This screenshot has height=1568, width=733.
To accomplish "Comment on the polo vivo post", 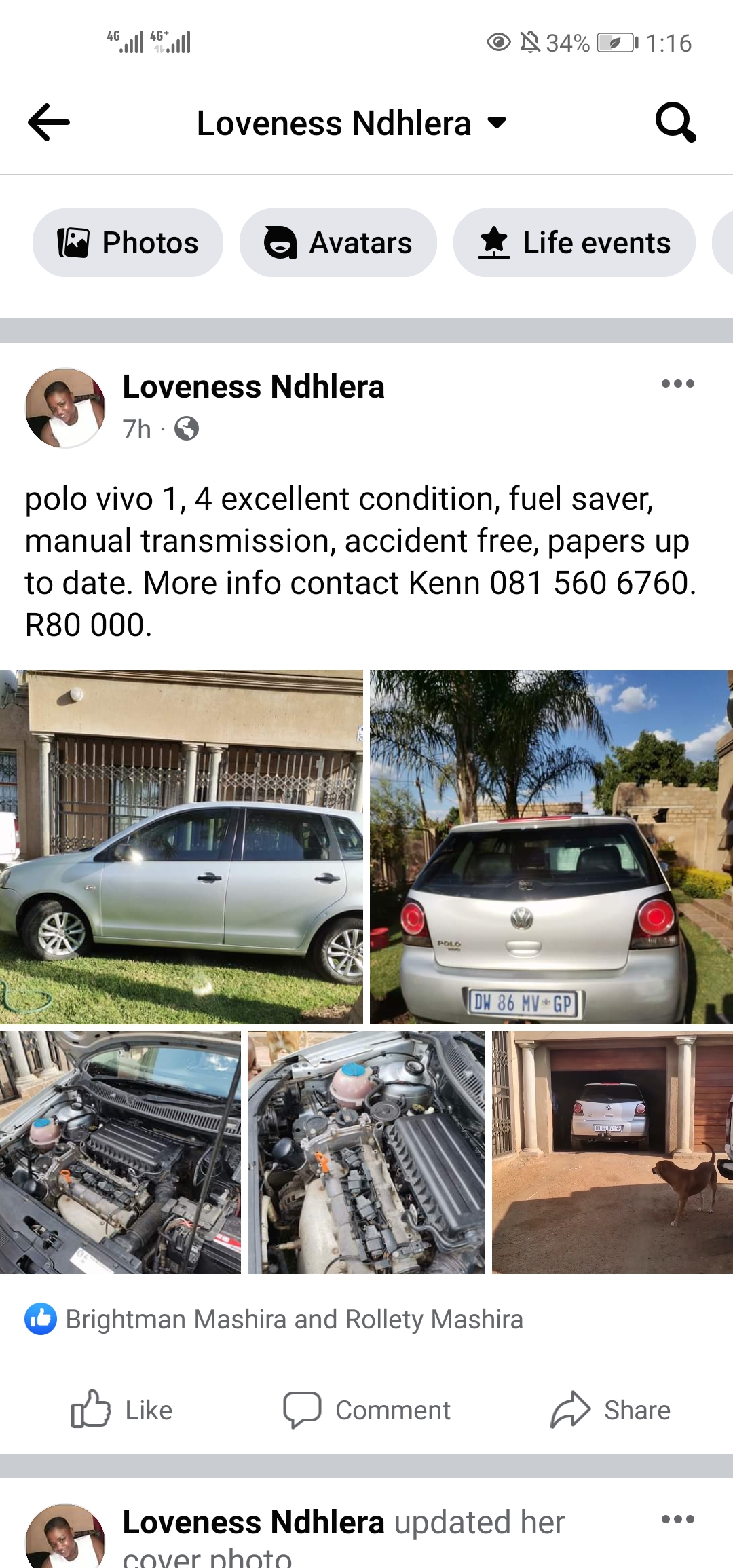I will 366,1410.
